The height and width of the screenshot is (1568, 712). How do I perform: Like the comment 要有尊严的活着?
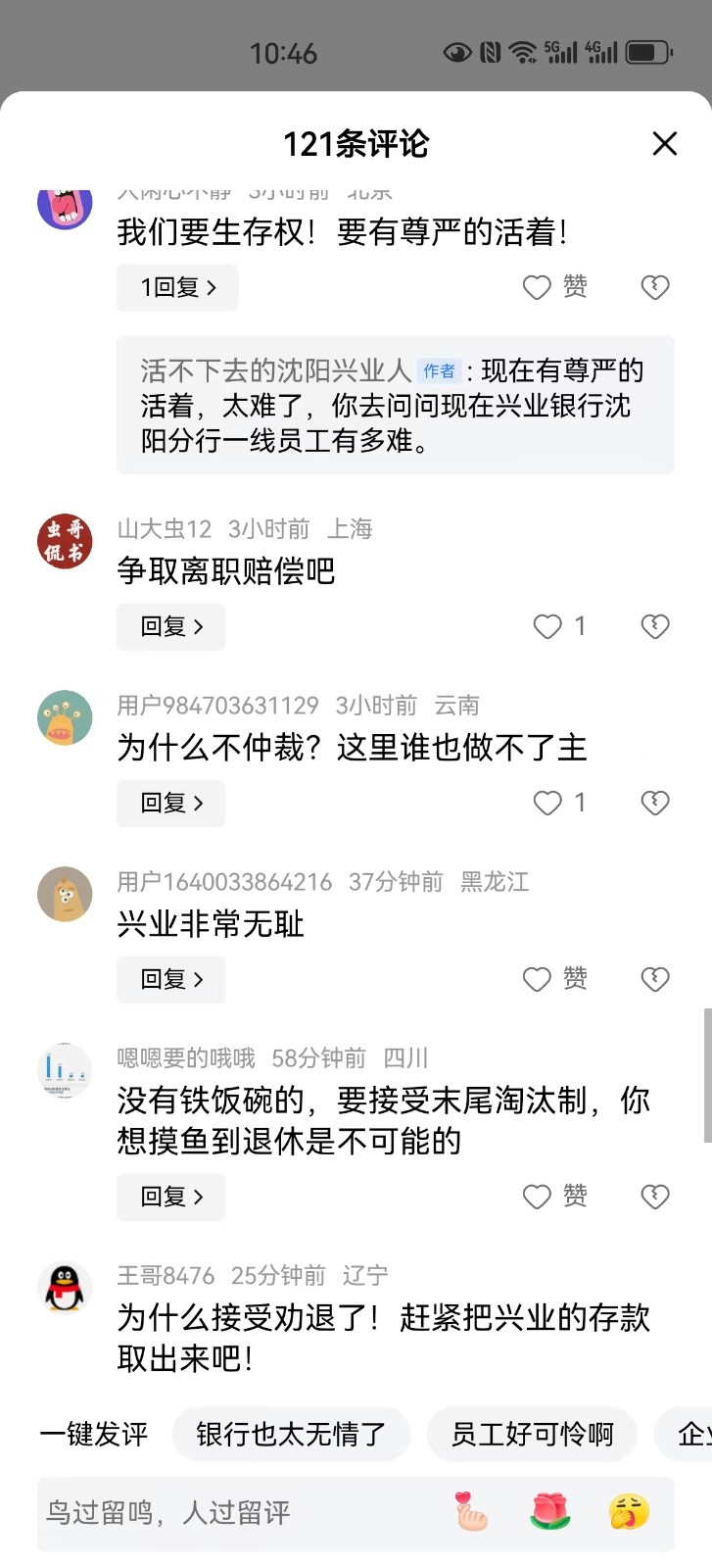pos(538,287)
